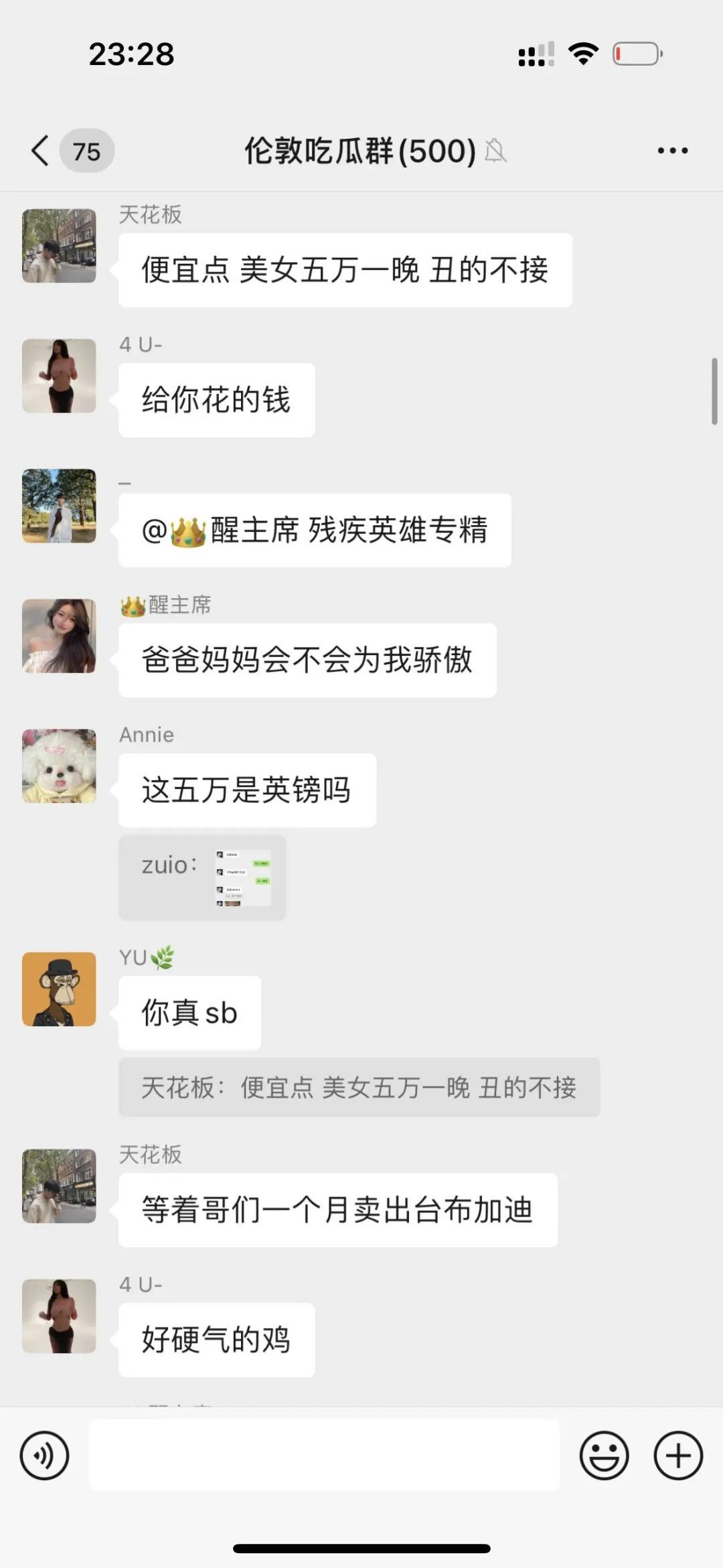Viewport: 723px width, 1568px height.
Task: View 醒主席's profile from avatar
Action: click(x=59, y=636)
